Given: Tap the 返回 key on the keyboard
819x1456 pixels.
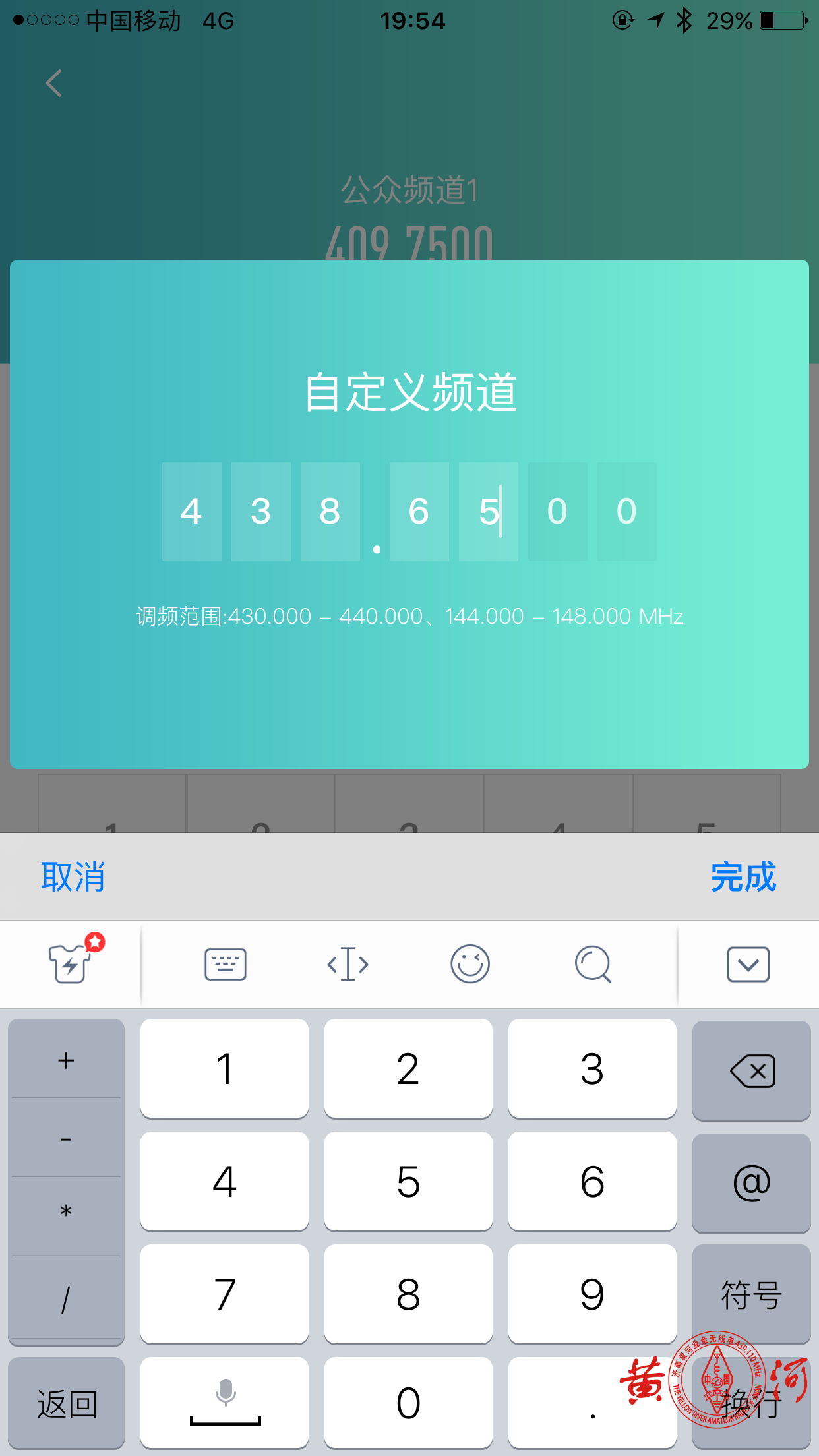Looking at the screenshot, I should [x=66, y=1403].
